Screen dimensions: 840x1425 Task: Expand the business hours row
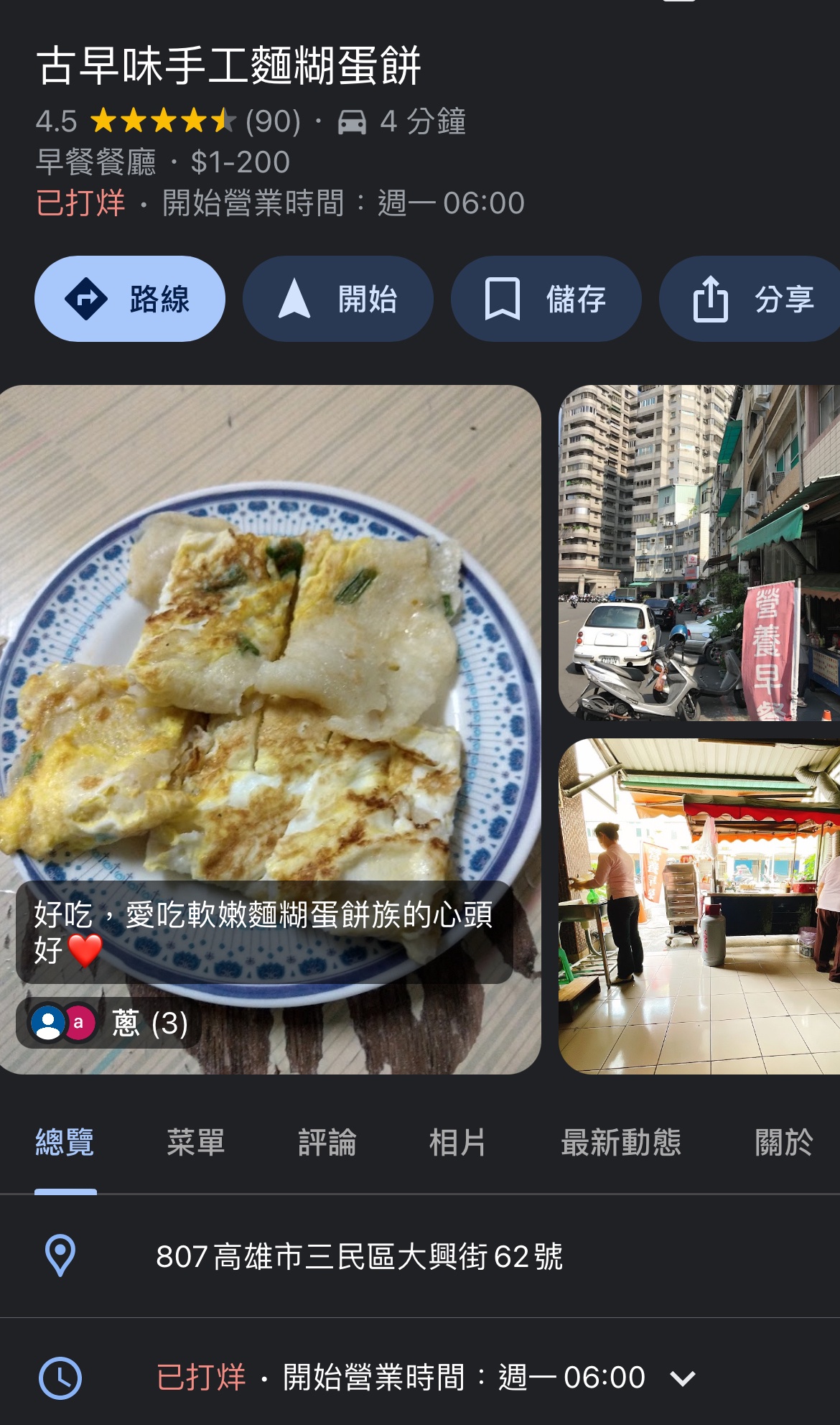point(682,1378)
